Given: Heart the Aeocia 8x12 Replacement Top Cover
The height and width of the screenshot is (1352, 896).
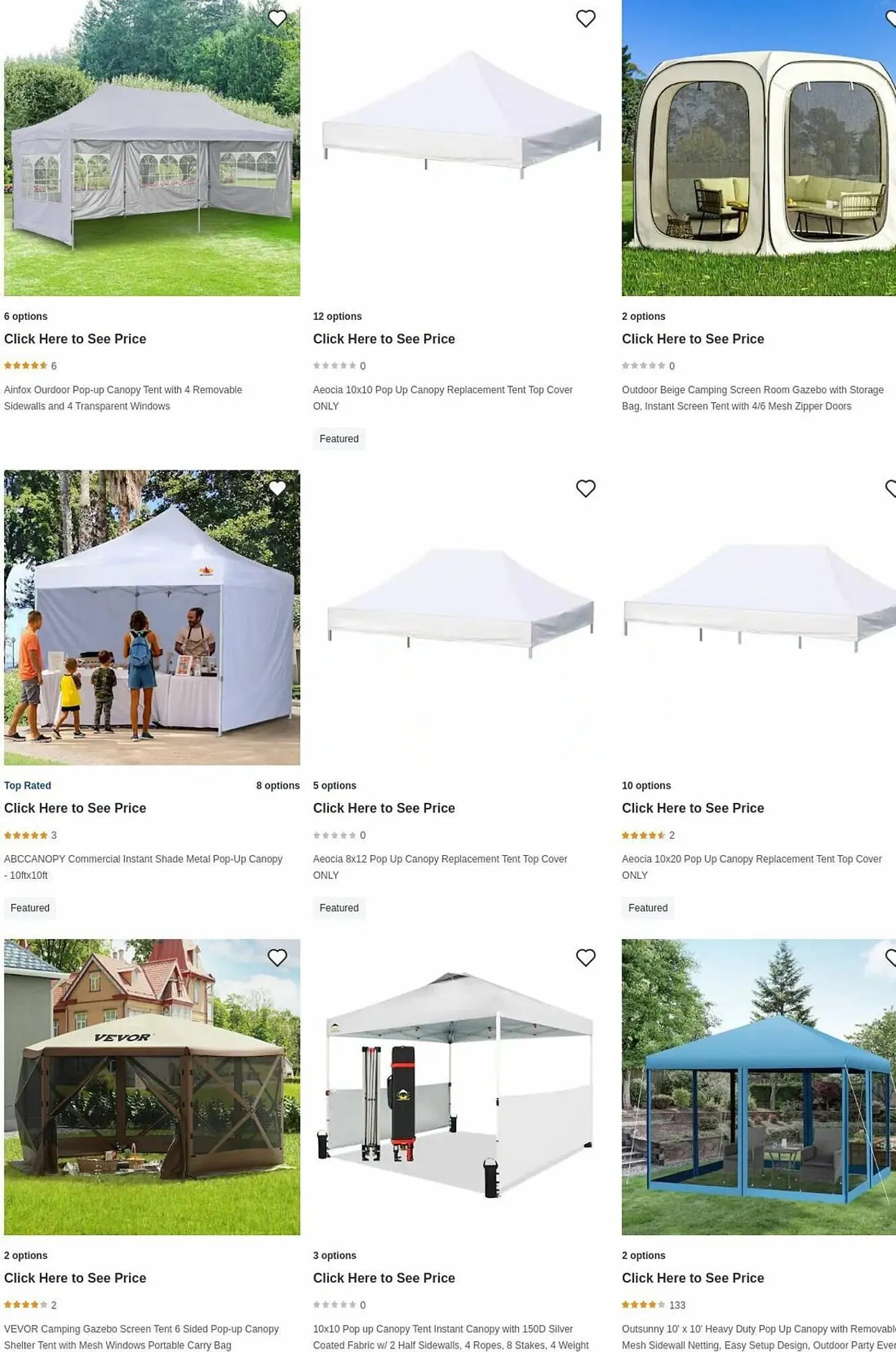Looking at the screenshot, I should click(x=585, y=488).
